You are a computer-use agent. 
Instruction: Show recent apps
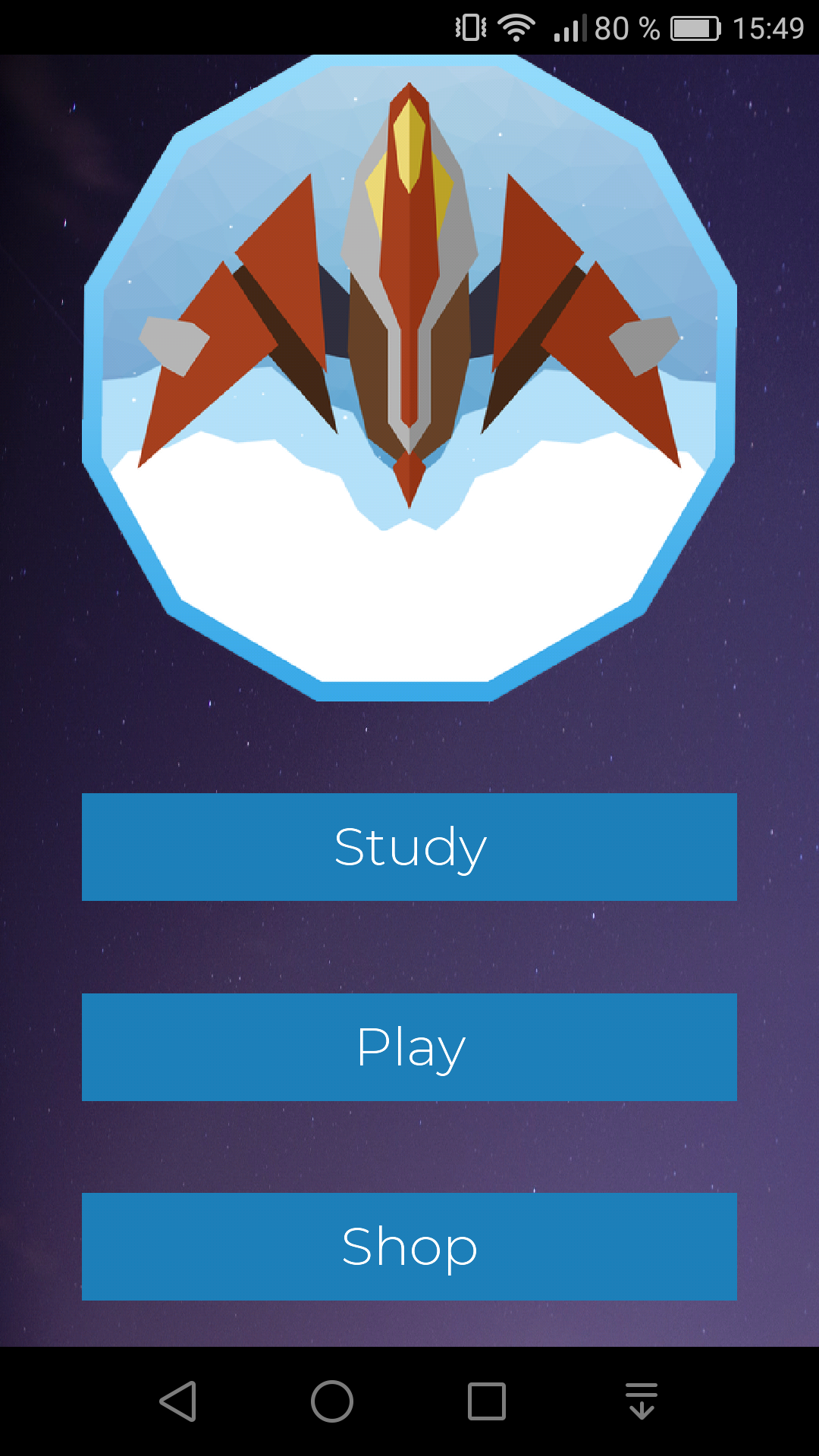pos(486,1401)
